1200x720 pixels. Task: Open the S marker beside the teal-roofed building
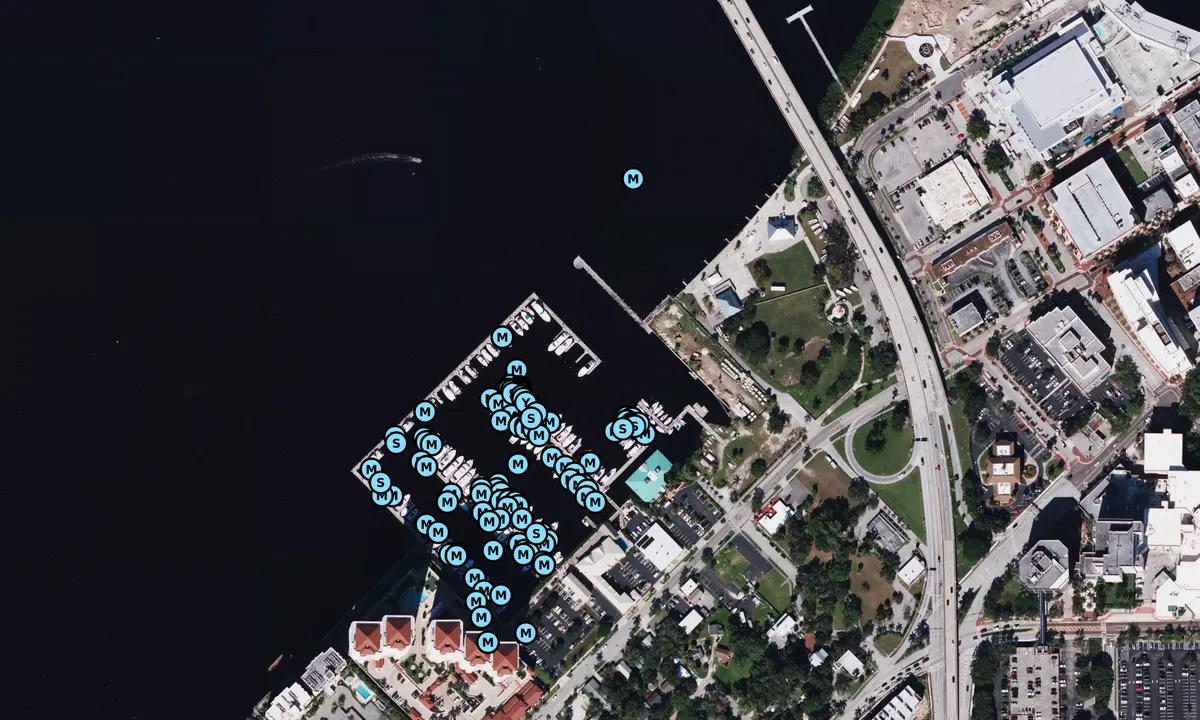click(623, 429)
